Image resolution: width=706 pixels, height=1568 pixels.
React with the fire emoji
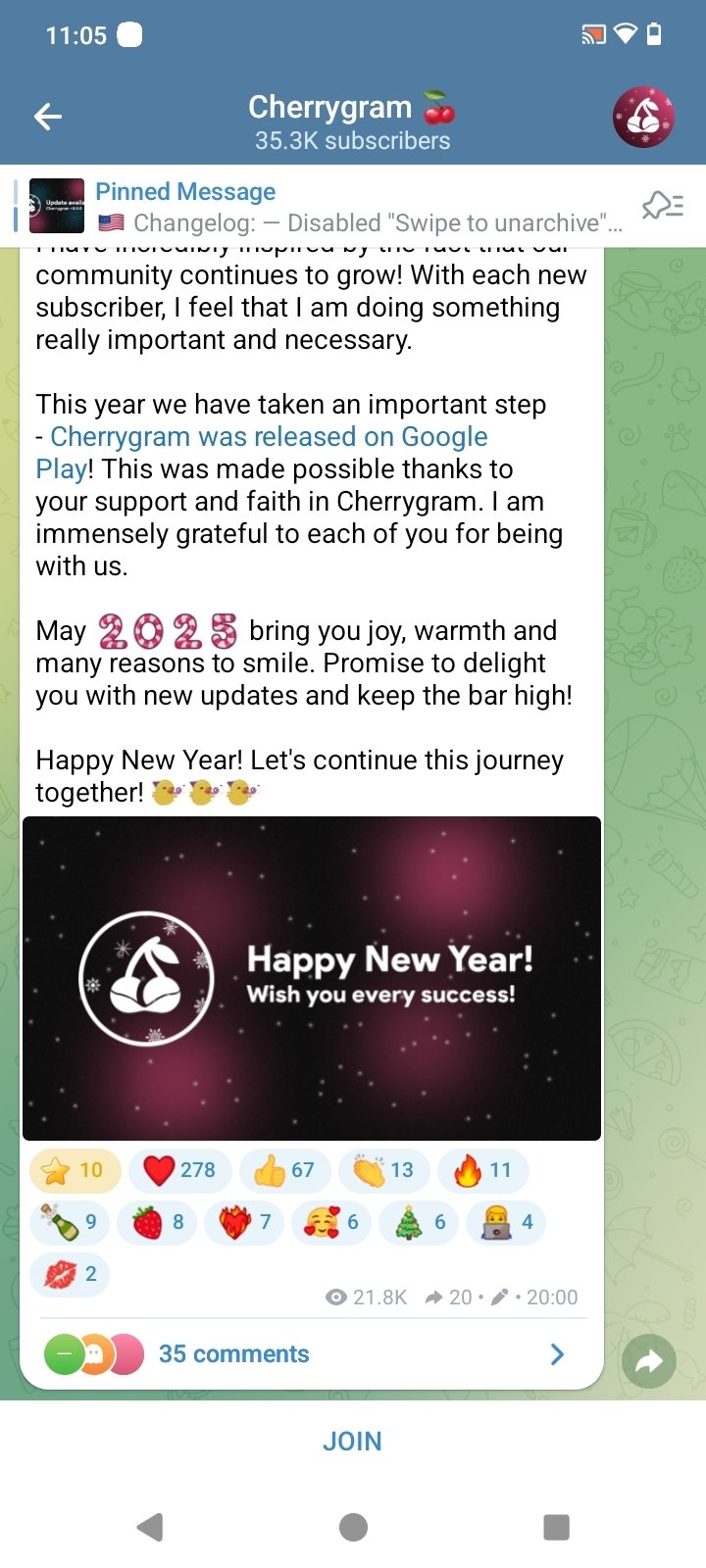point(483,1170)
